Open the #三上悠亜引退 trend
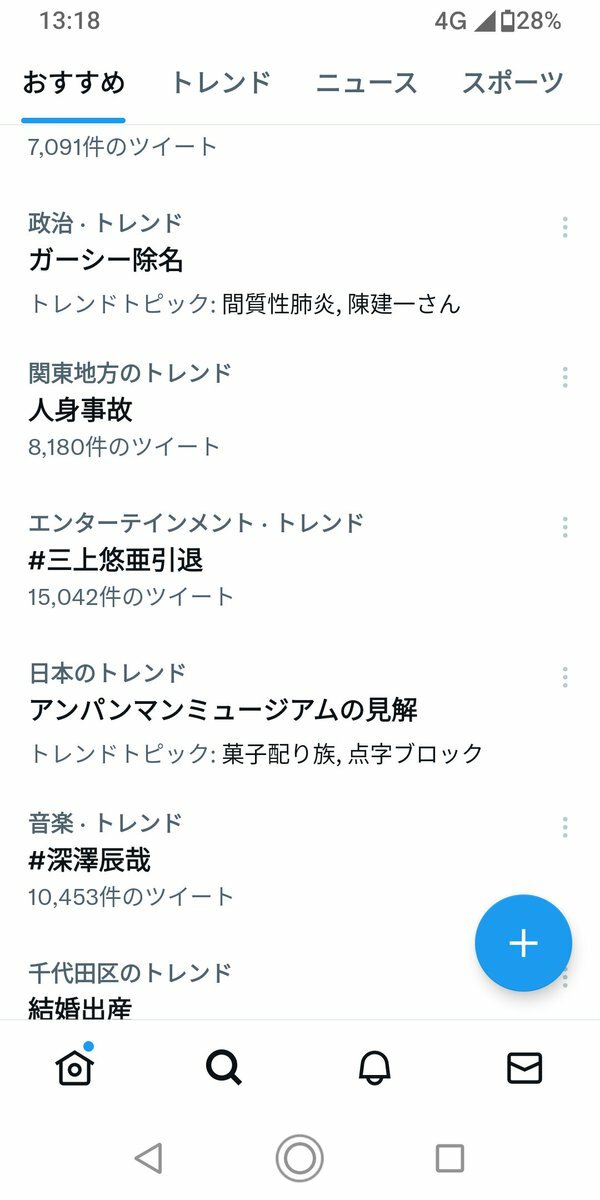The height and width of the screenshot is (1200, 600). (300, 560)
